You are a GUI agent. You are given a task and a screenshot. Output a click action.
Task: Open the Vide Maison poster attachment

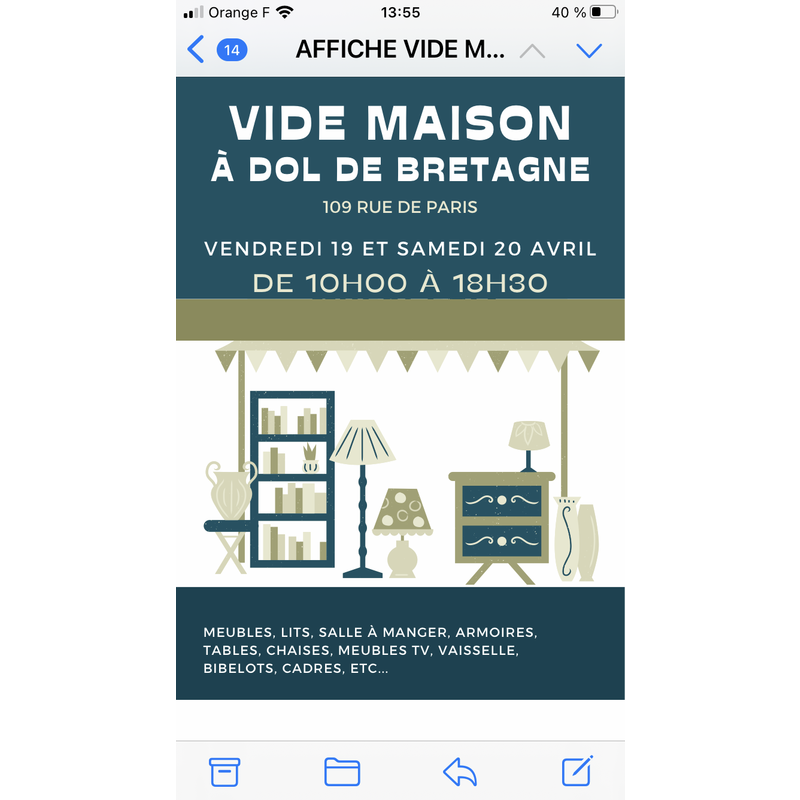click(400, 390)
